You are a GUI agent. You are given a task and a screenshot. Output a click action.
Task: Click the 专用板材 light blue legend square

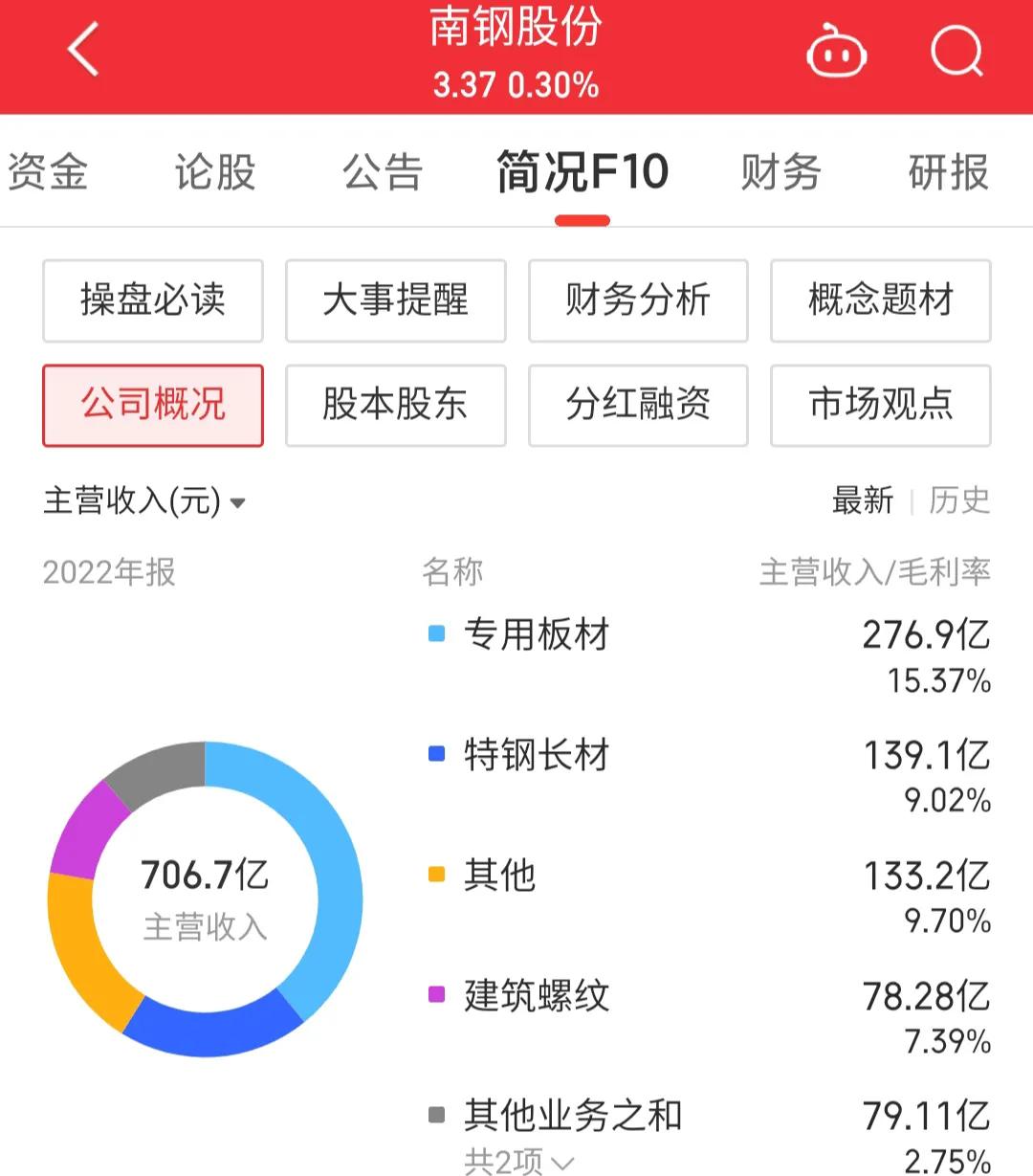point(435,632)
